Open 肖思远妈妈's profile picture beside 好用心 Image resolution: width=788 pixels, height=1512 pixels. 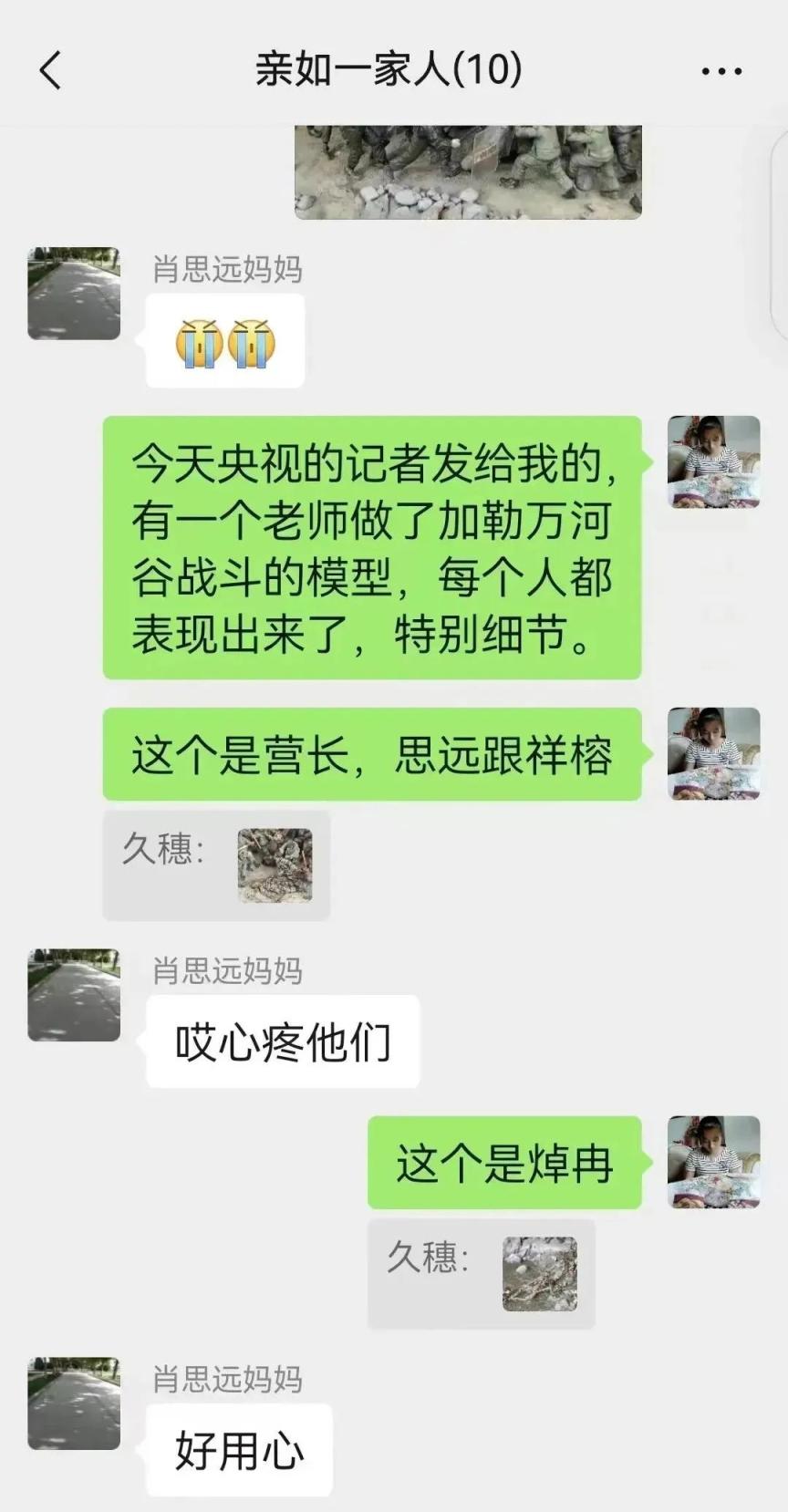(74, 1403)
